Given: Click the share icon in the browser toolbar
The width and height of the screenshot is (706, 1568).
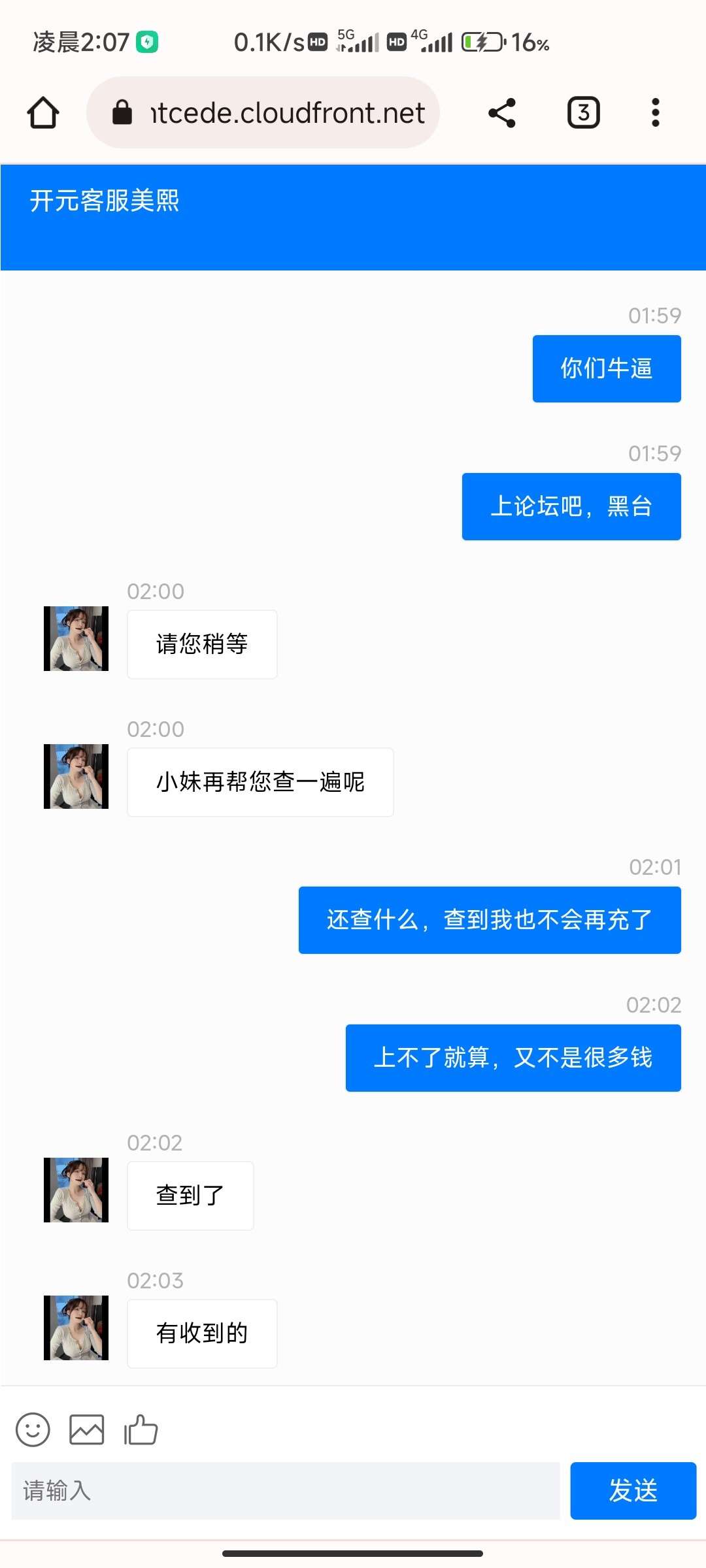Looking at the screenshot, I should click(x=502, y=112).
